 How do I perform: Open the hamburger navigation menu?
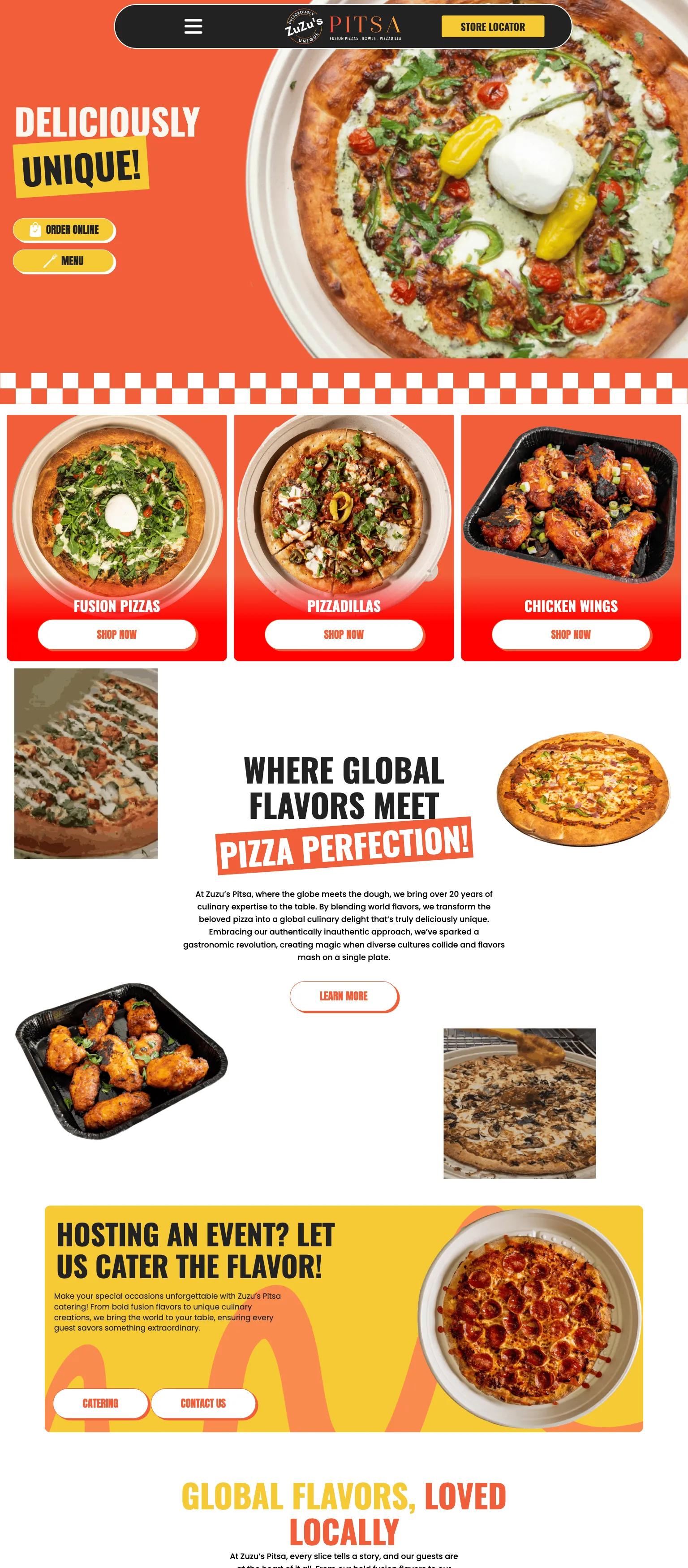click(x=193, y=27)
